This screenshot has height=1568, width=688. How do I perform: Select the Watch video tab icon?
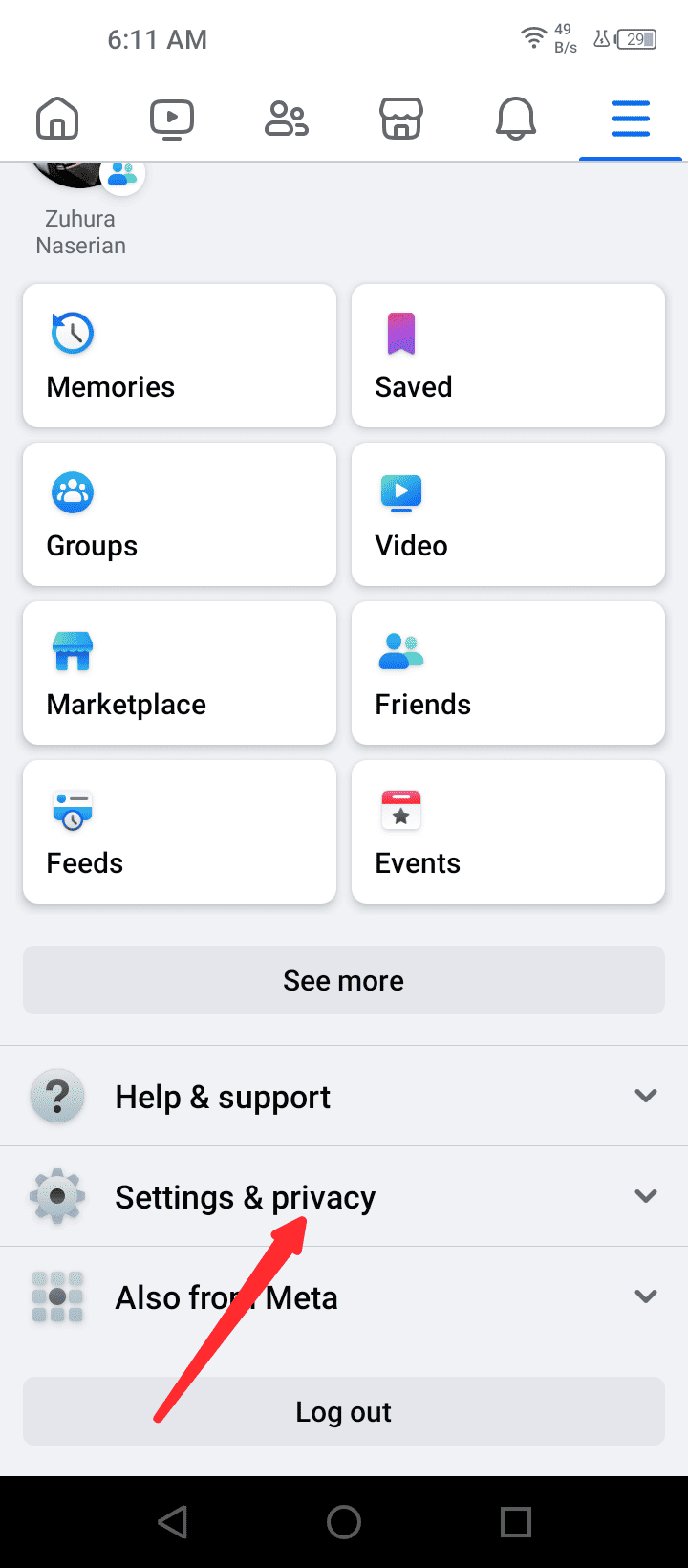click(172, 118)
